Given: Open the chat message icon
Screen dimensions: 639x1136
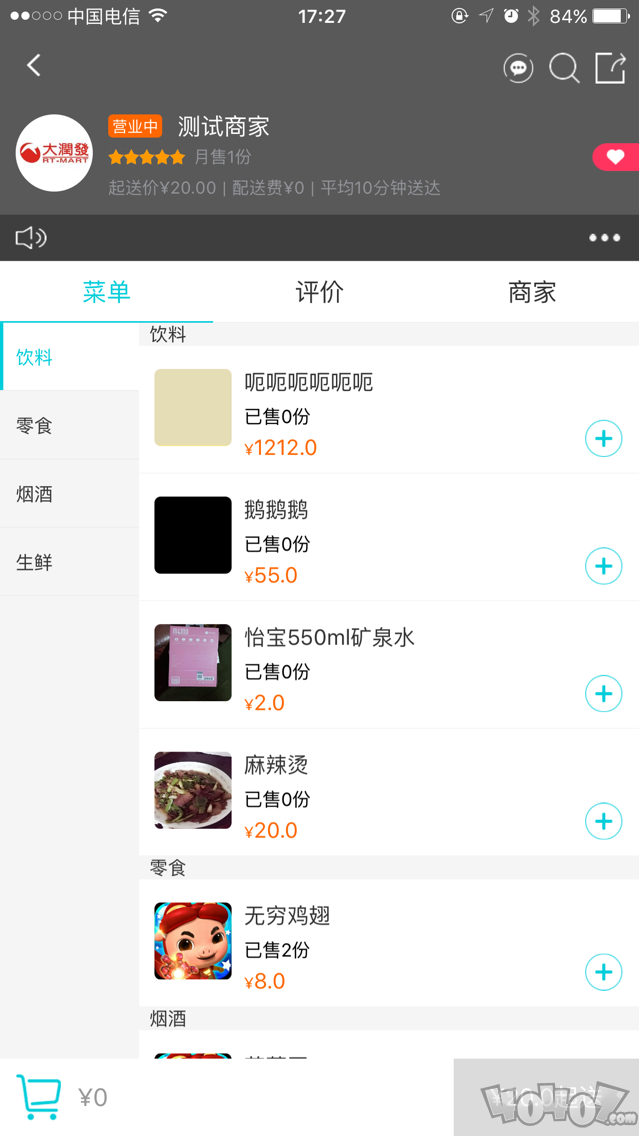Looking at the screenshot, I should 518,69.
